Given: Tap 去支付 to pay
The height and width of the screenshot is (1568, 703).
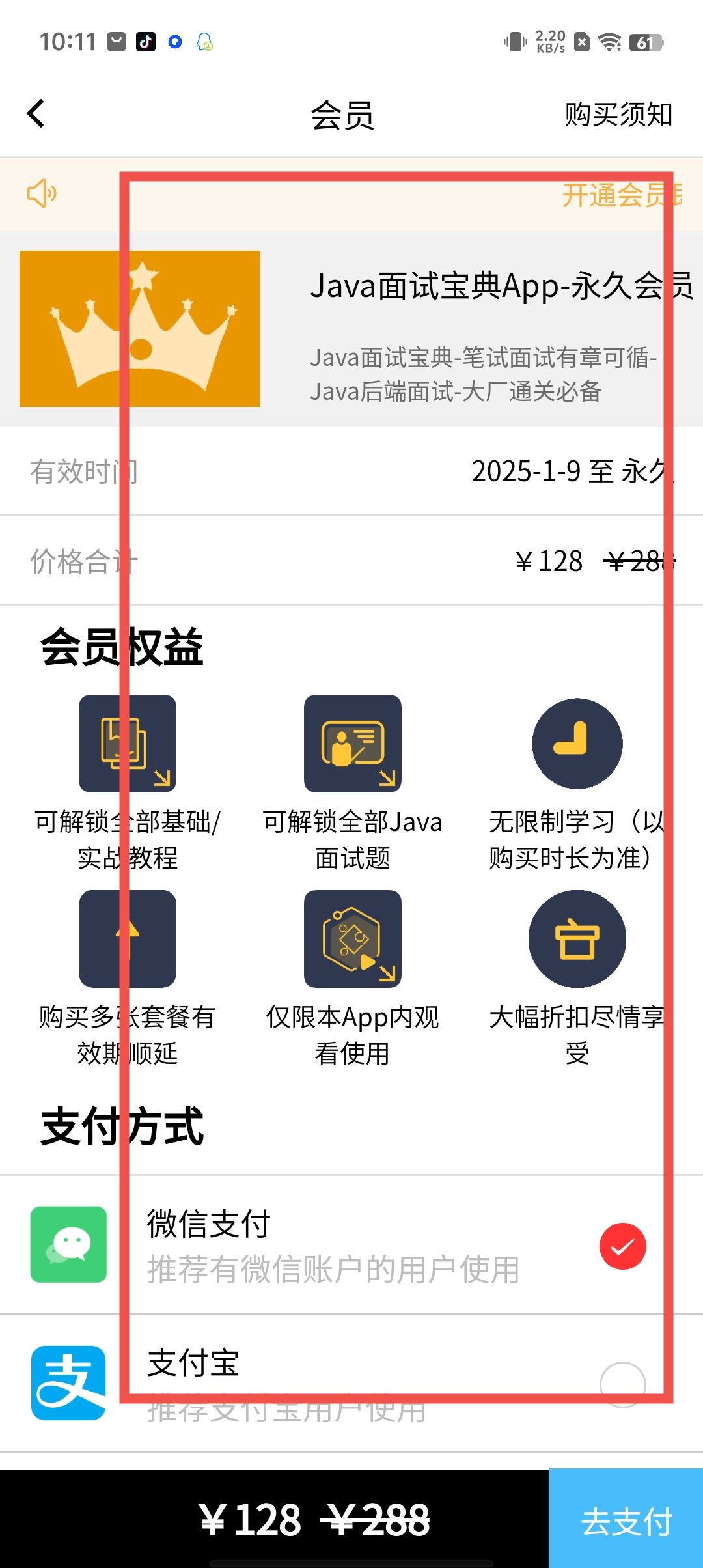Looking at the screenshot, I should click(626, 1520).
